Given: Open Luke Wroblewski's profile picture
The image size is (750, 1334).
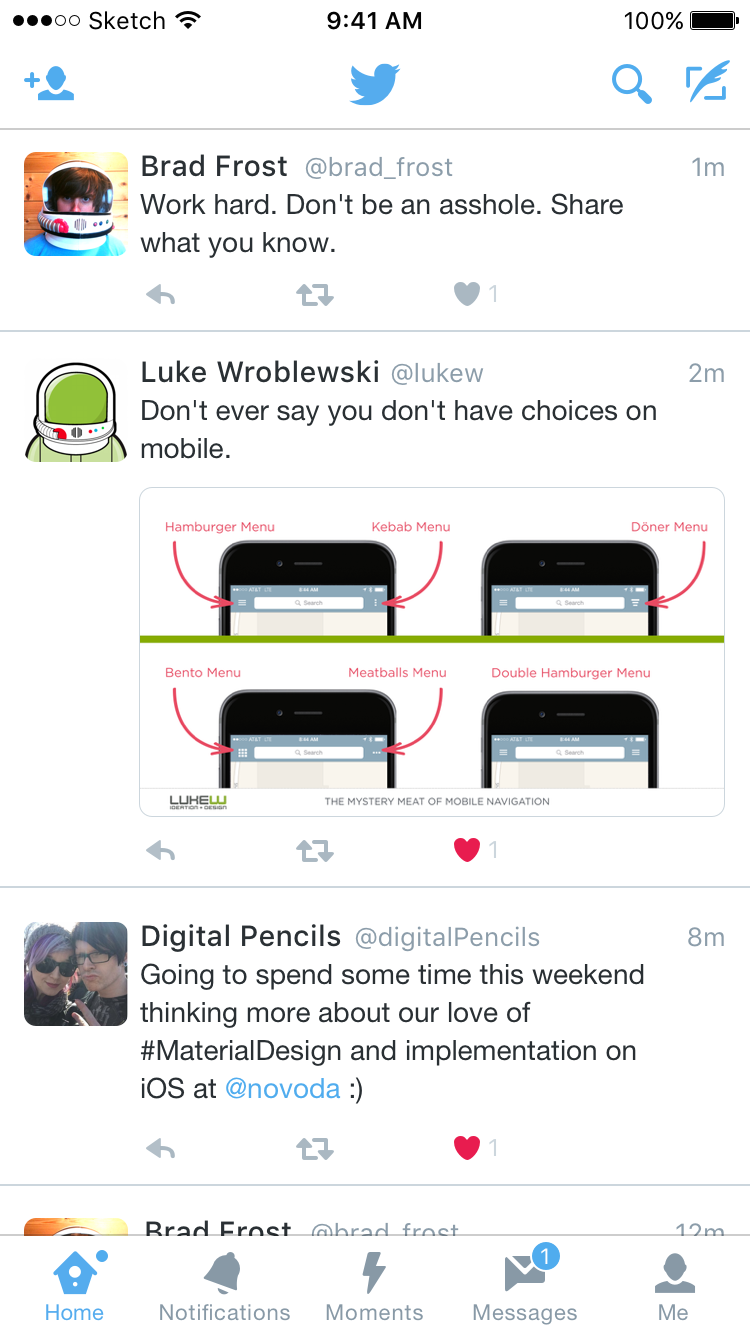Looking at the screenshot, I should pyautogui.click(x=76, y=412).
